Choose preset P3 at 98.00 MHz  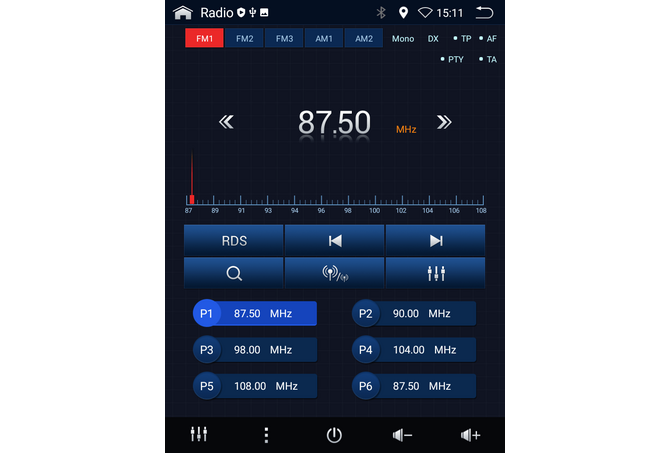point(255,350)
